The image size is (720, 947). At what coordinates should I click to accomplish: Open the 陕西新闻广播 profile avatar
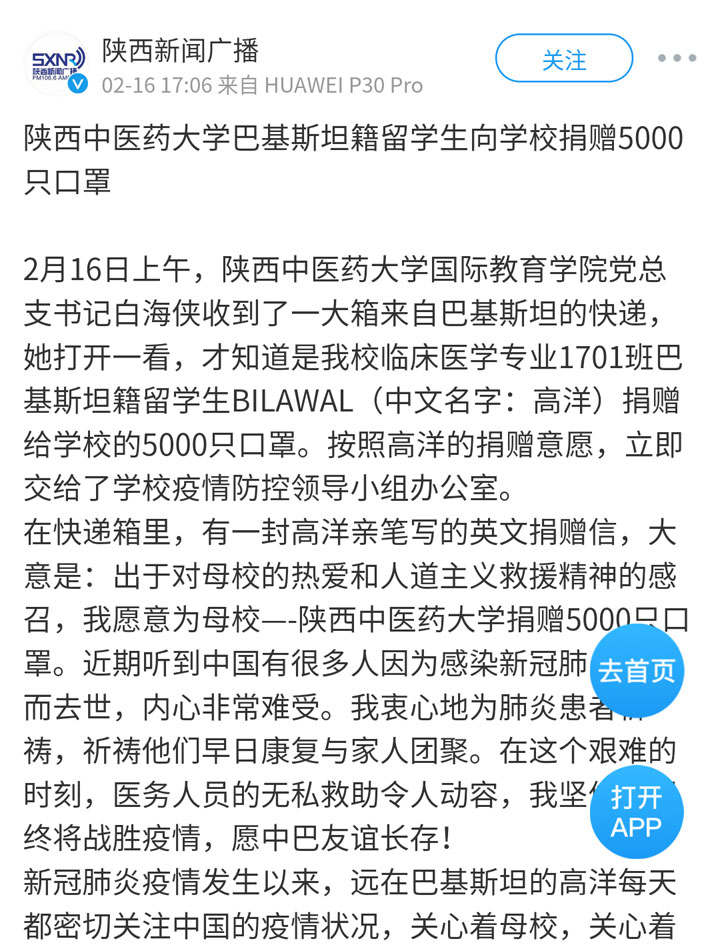(58, 65)
